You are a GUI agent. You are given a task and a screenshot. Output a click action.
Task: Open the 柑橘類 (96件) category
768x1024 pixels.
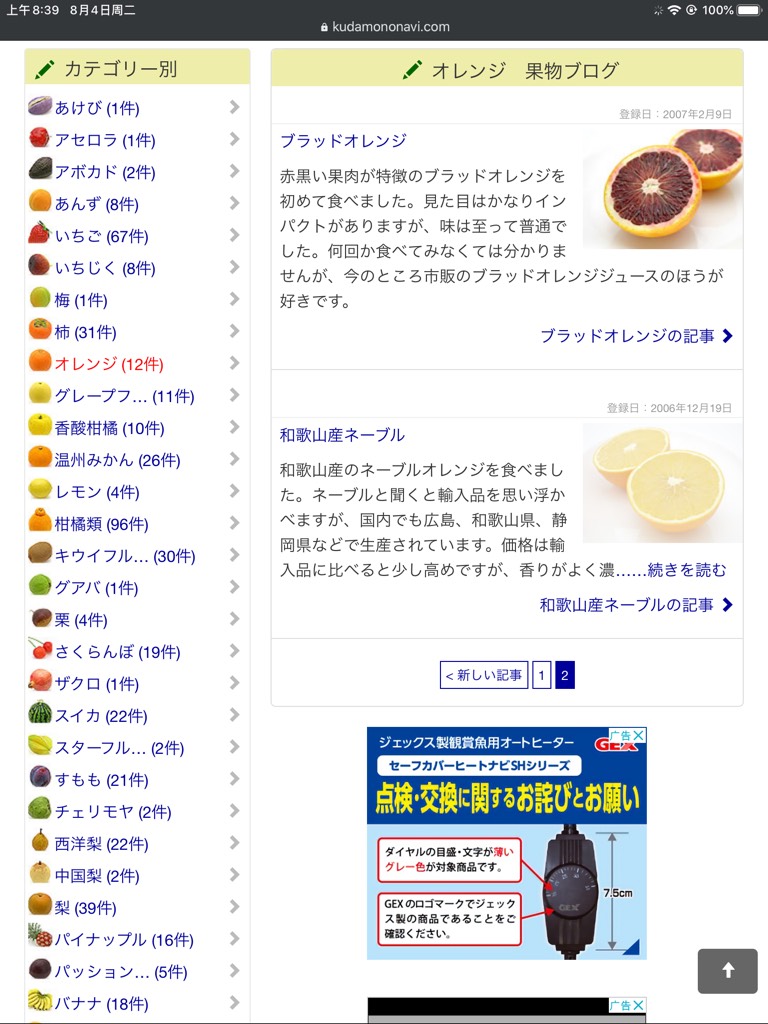[x=101, y=524]
